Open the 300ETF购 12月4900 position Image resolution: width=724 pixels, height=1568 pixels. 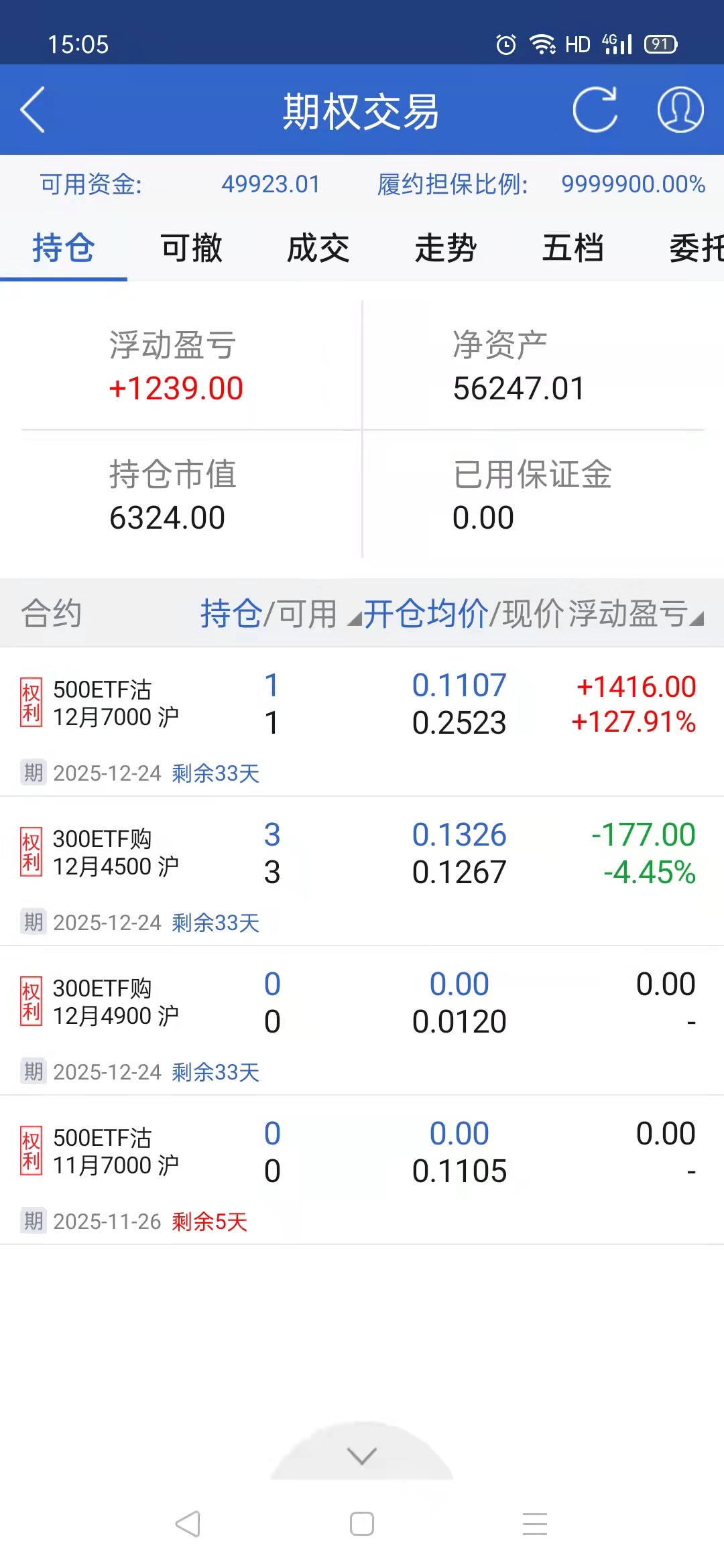tap(362, 1004)
